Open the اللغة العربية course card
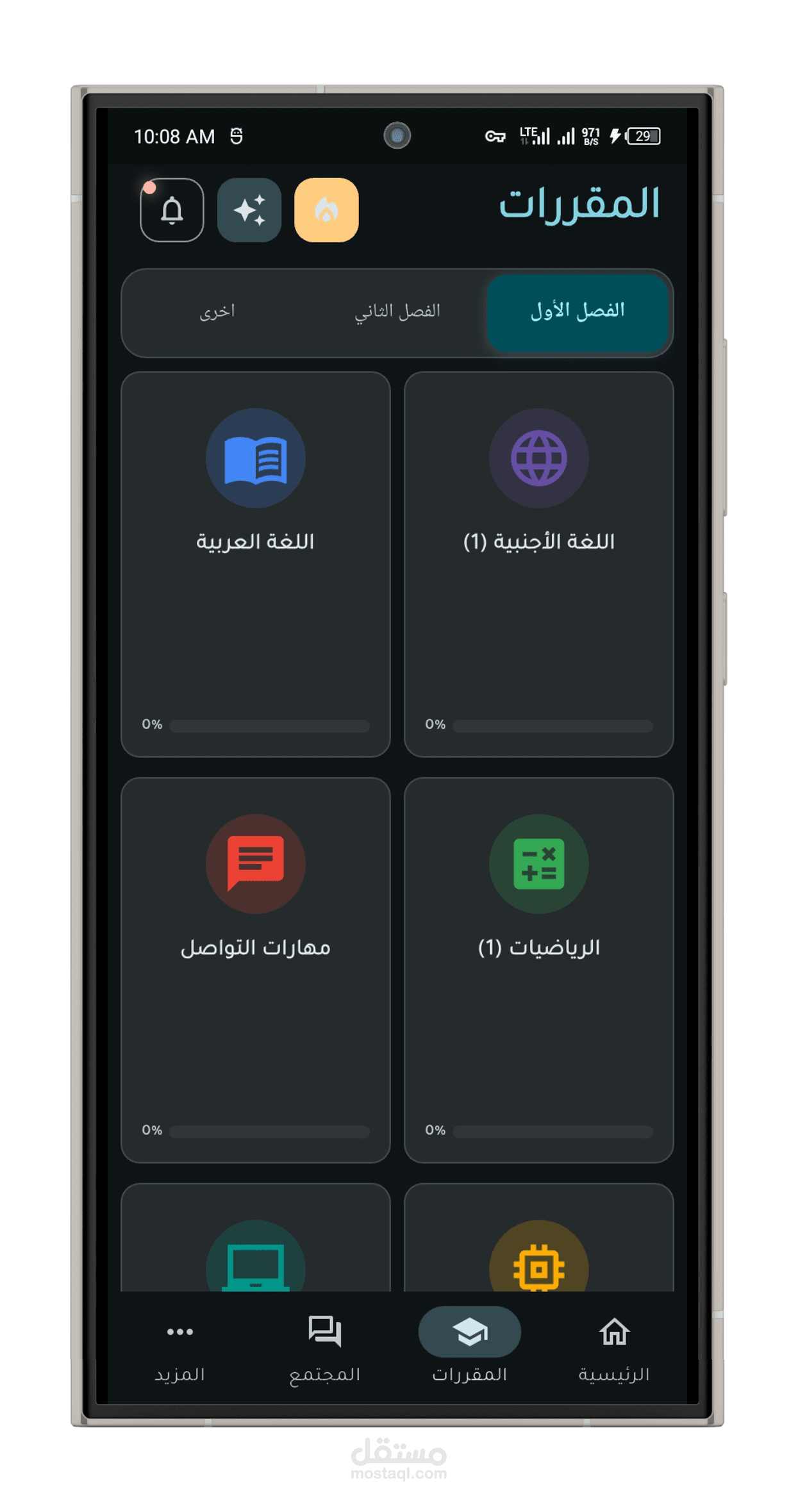This screenshot has width=798, height=1512. (256, 564)
